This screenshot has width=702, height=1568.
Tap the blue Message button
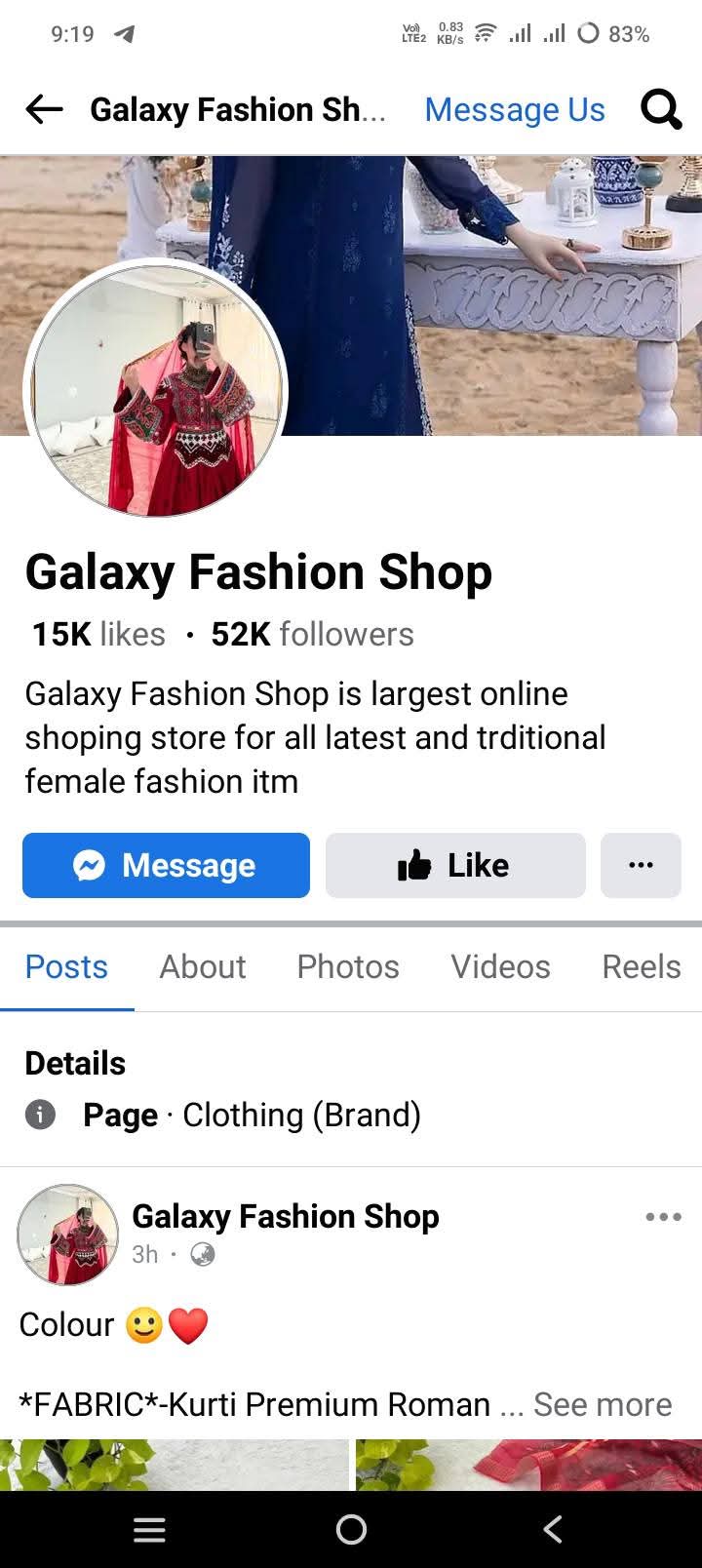coord(166,865)
